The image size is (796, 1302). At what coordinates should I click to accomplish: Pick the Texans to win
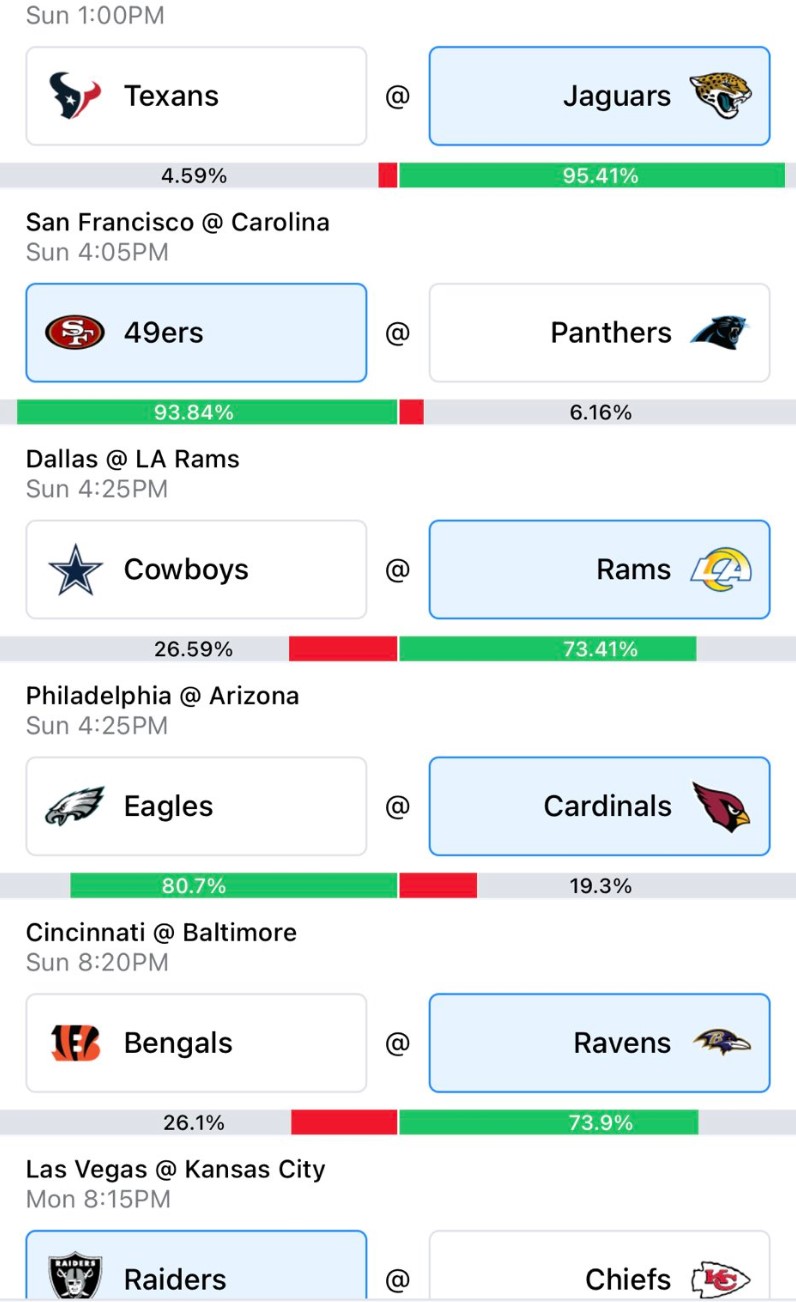196,96
